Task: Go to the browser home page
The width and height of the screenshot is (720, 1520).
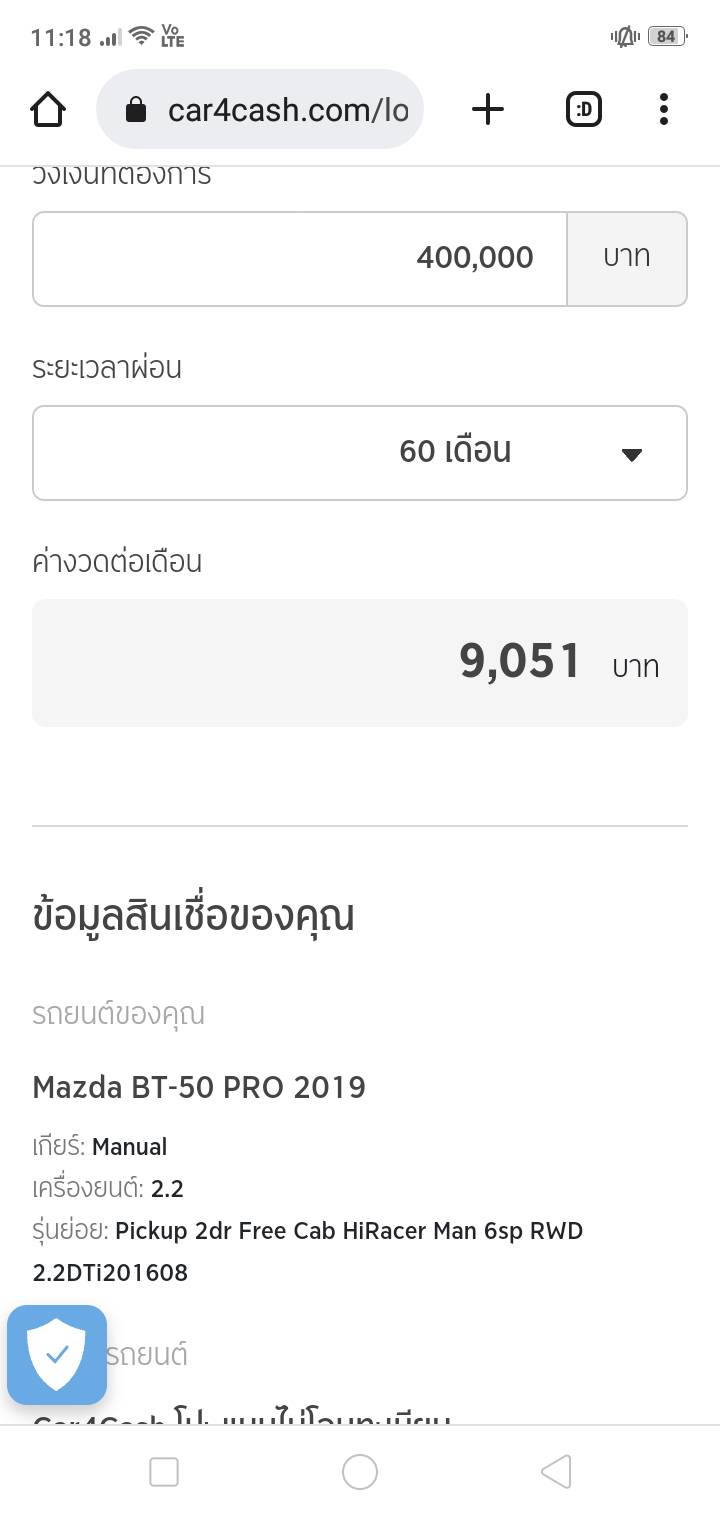Action: coord(48,109)
